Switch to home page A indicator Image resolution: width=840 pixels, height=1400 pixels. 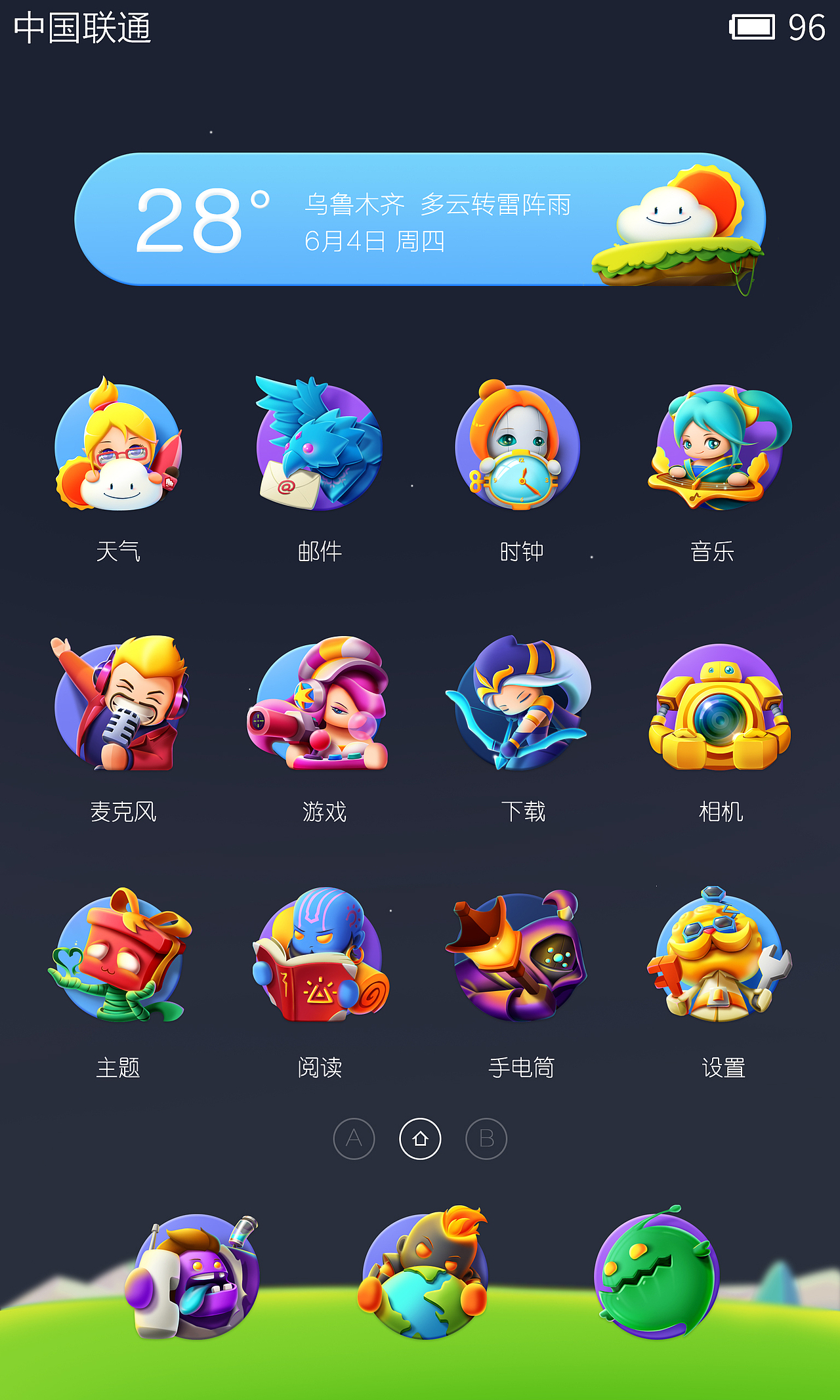point(354,1139)
